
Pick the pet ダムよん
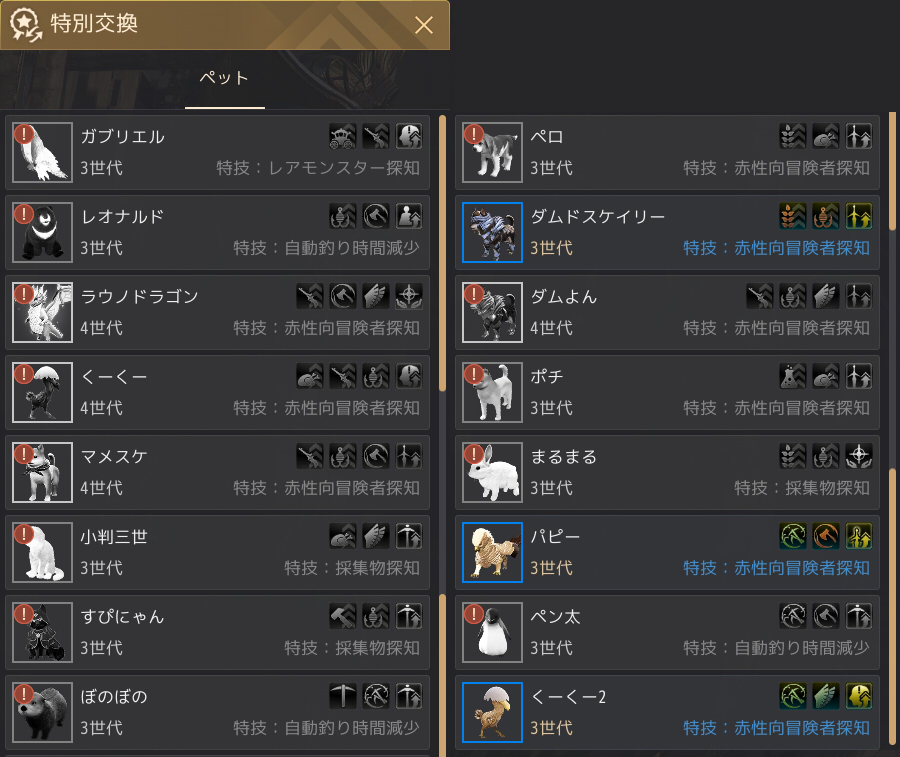coord(668,312)
